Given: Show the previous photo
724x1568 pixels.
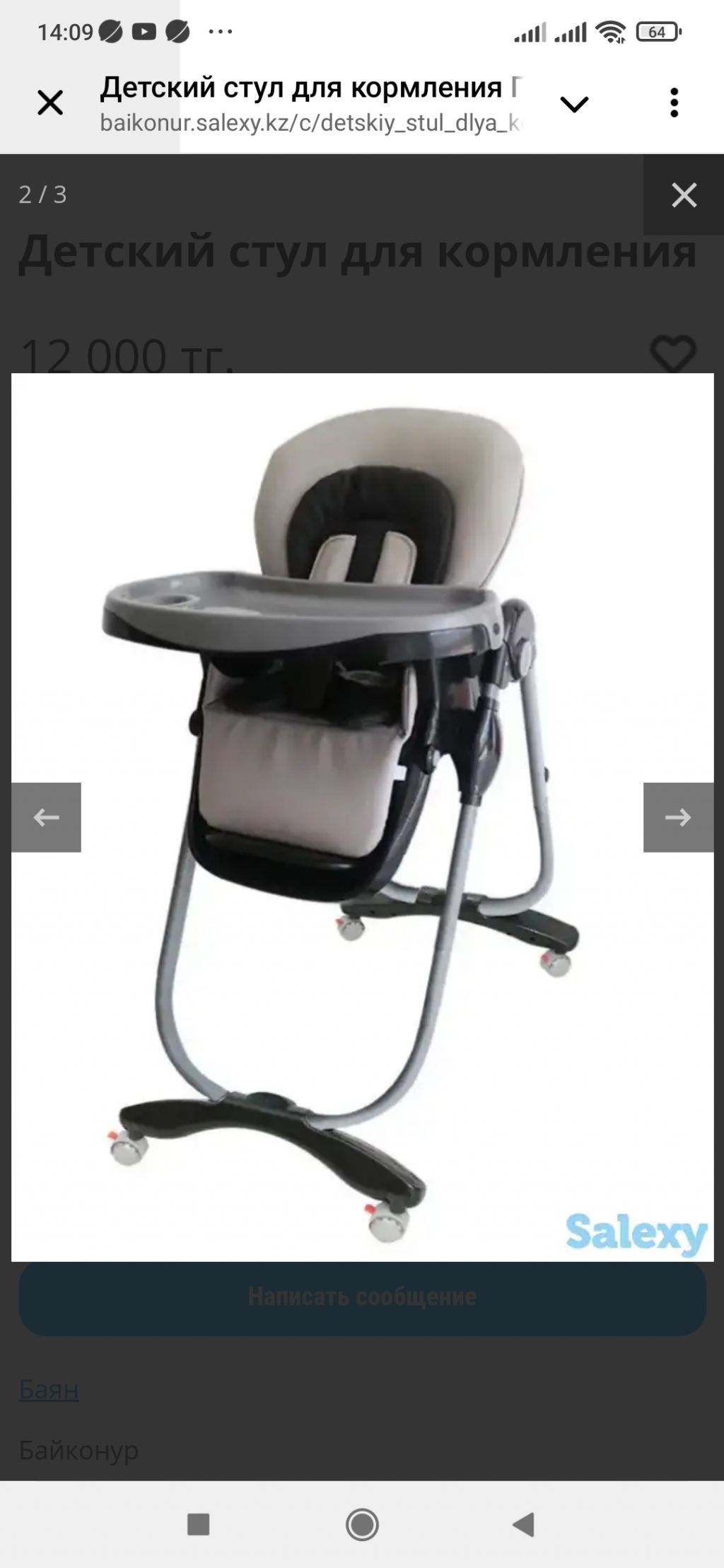Looking at the screenshot, I should pos(46,817).
